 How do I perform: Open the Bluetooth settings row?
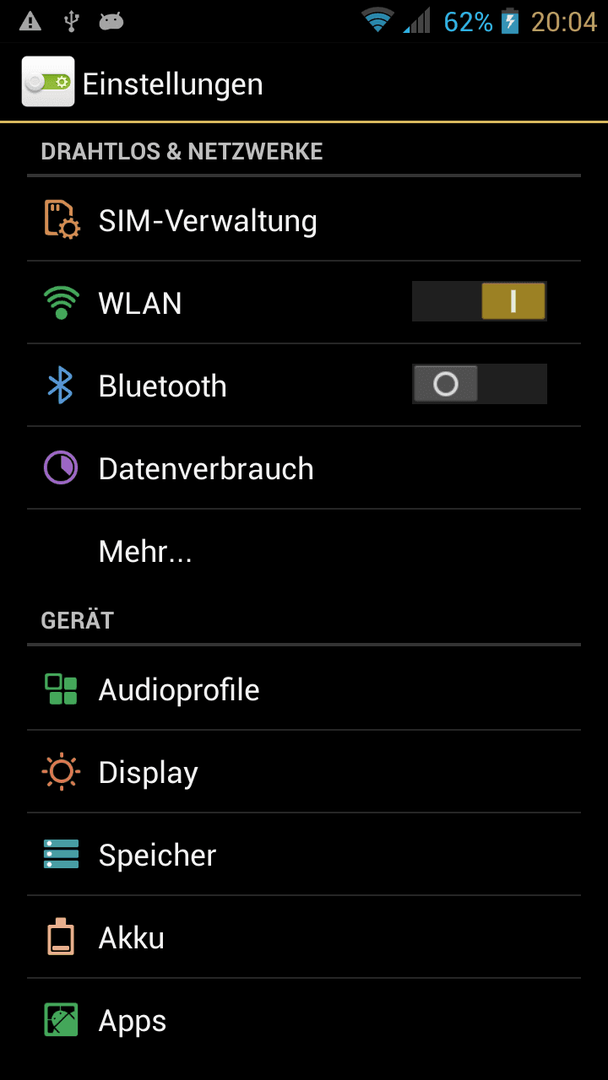point(304,385)
